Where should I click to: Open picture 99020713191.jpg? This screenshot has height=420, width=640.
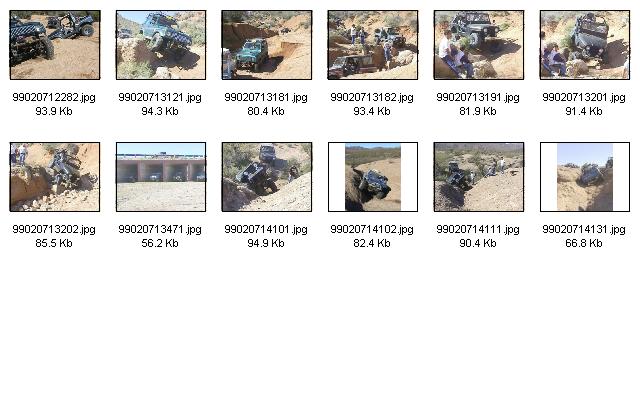(478, 45)
